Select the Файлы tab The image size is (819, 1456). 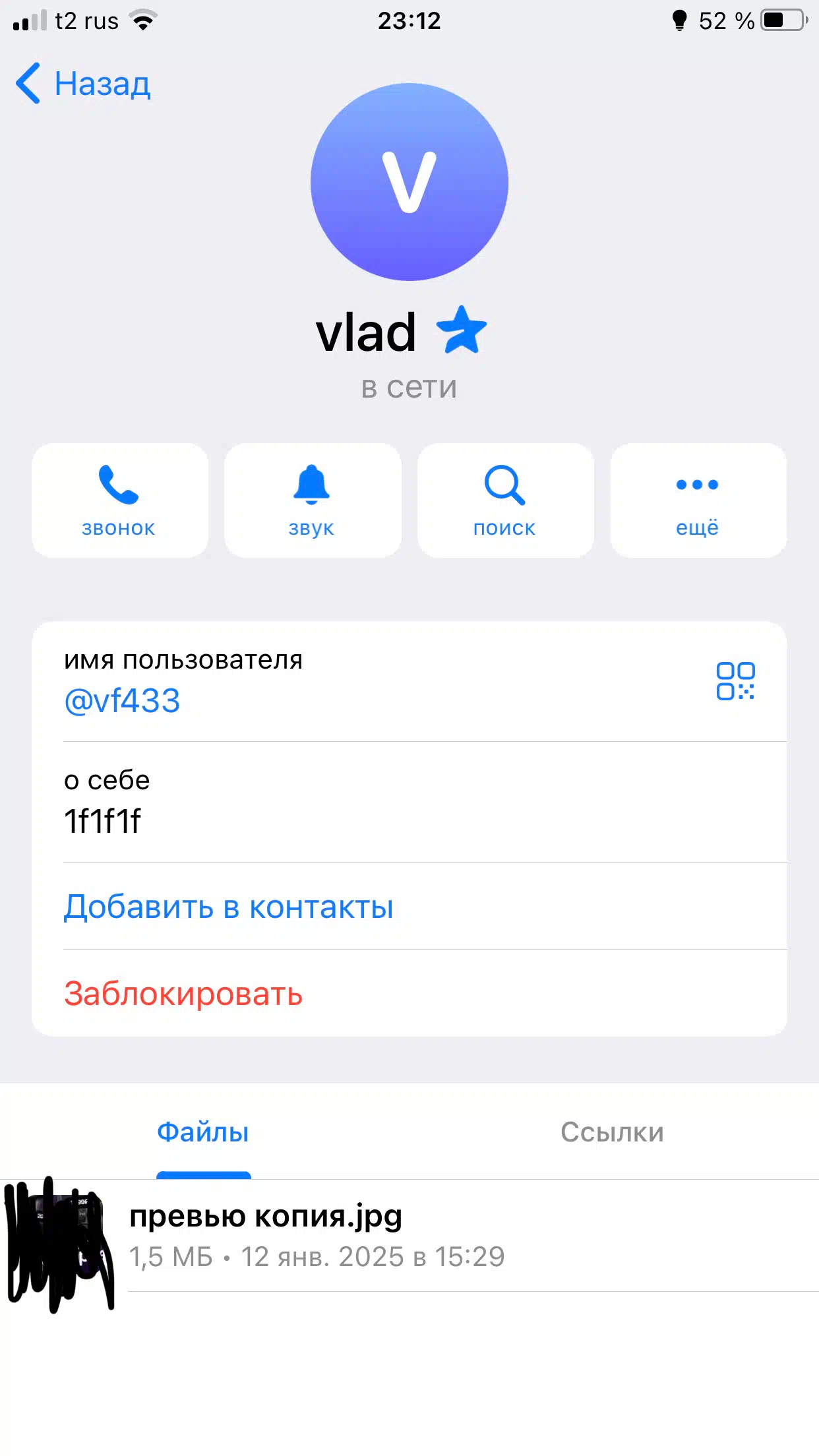203,1132
